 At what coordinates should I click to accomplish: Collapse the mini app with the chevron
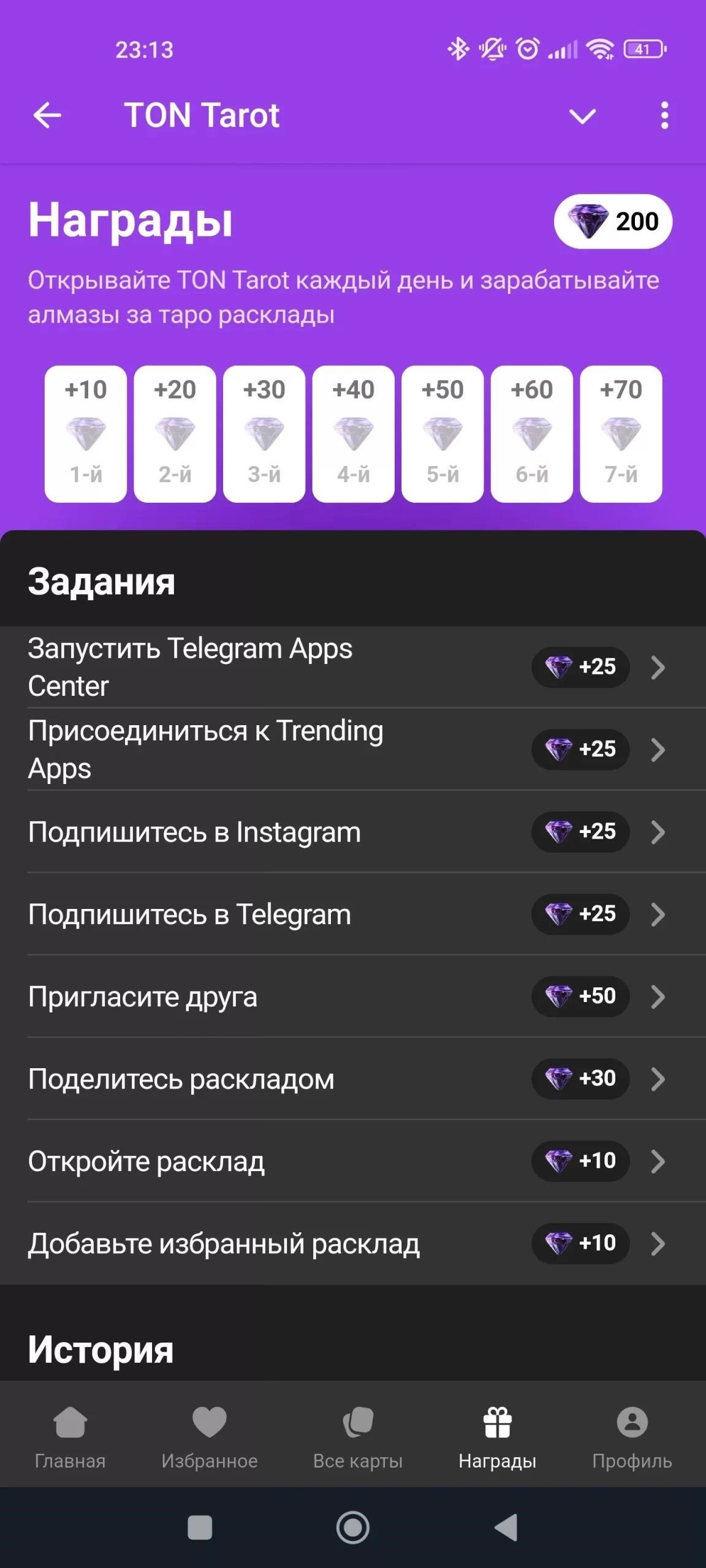(582, 115)
